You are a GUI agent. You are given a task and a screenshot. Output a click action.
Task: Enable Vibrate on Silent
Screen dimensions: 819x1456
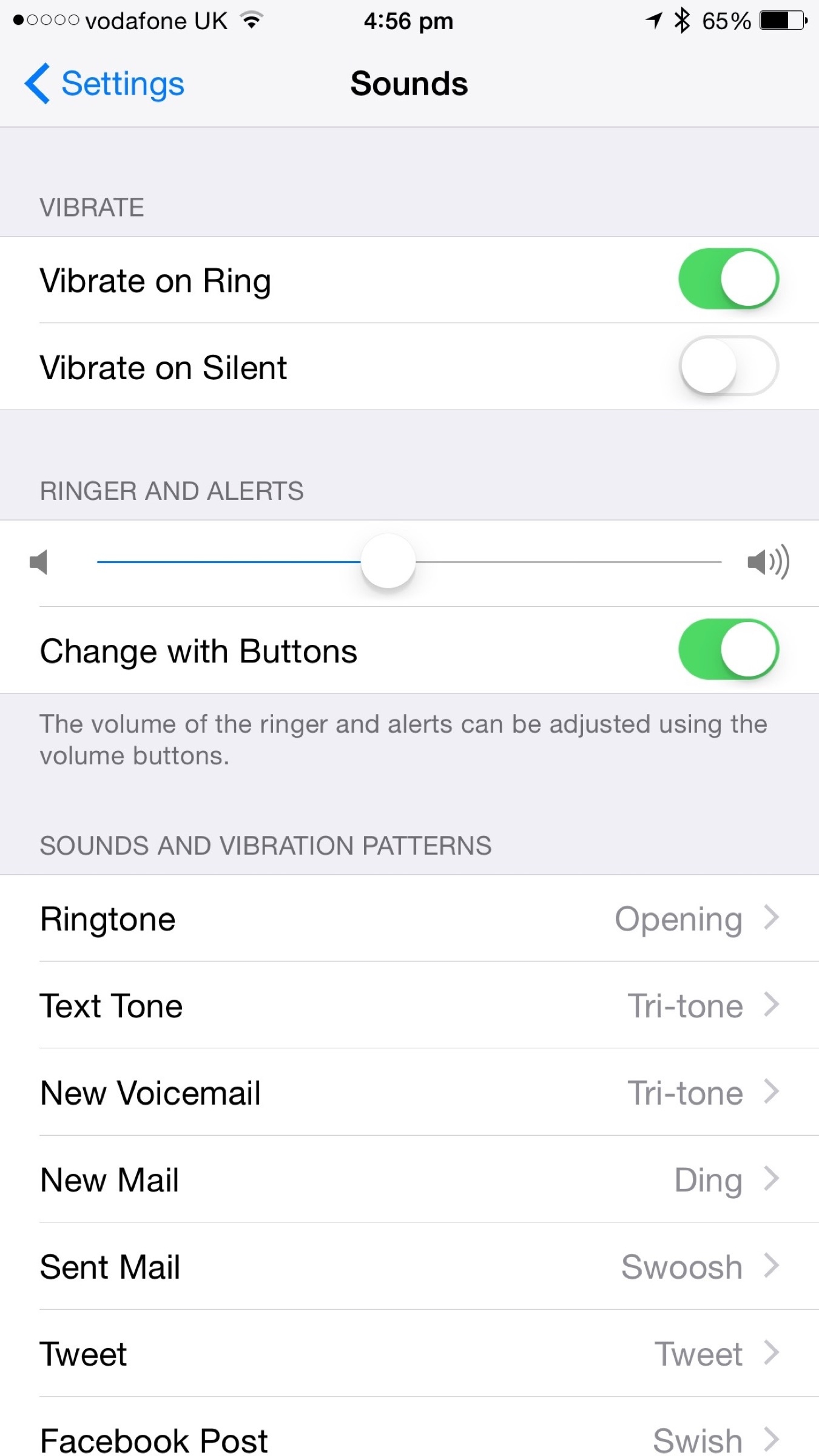(728, 366)
